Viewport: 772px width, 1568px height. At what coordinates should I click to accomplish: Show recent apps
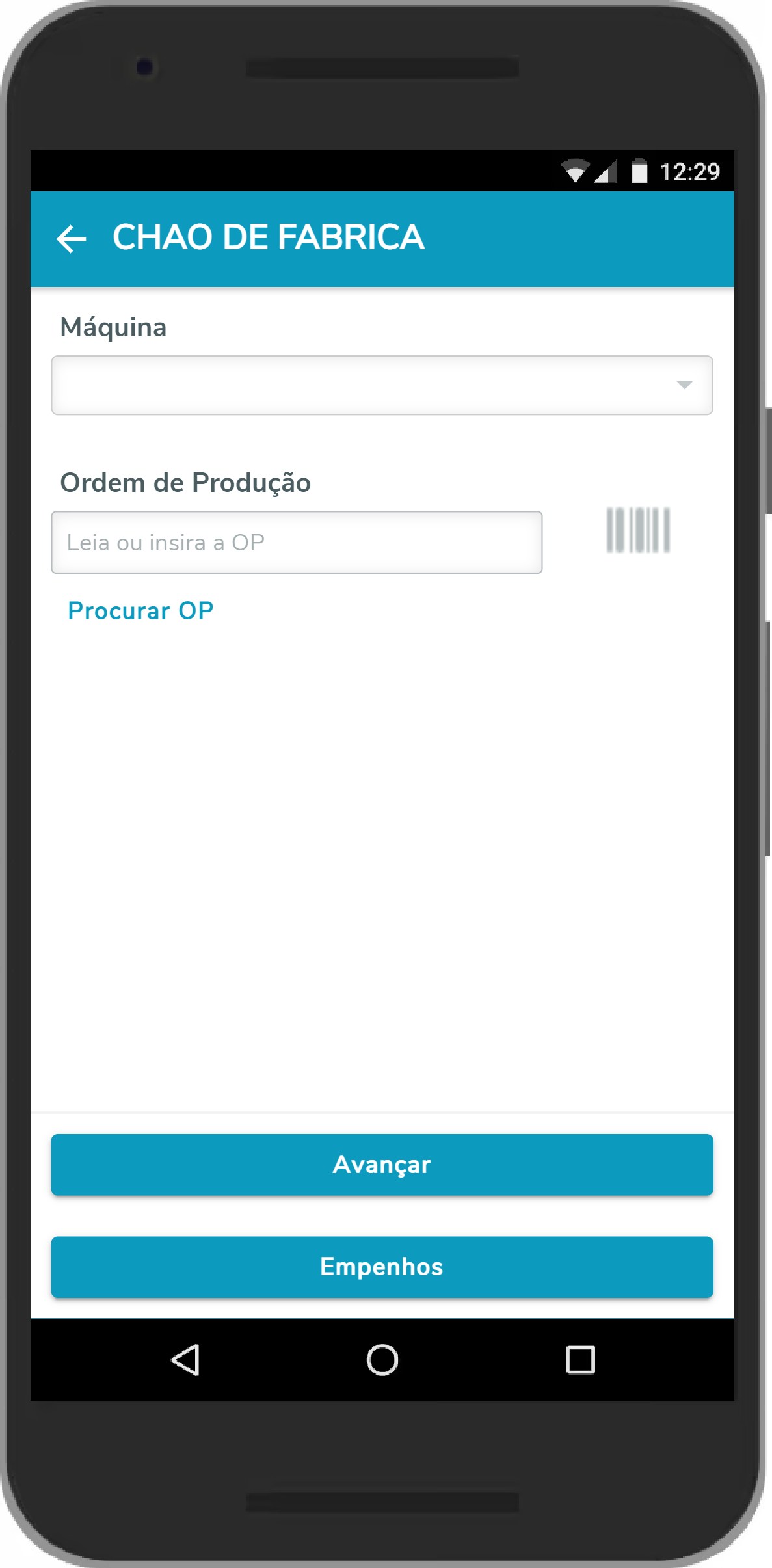point(580,1360)
